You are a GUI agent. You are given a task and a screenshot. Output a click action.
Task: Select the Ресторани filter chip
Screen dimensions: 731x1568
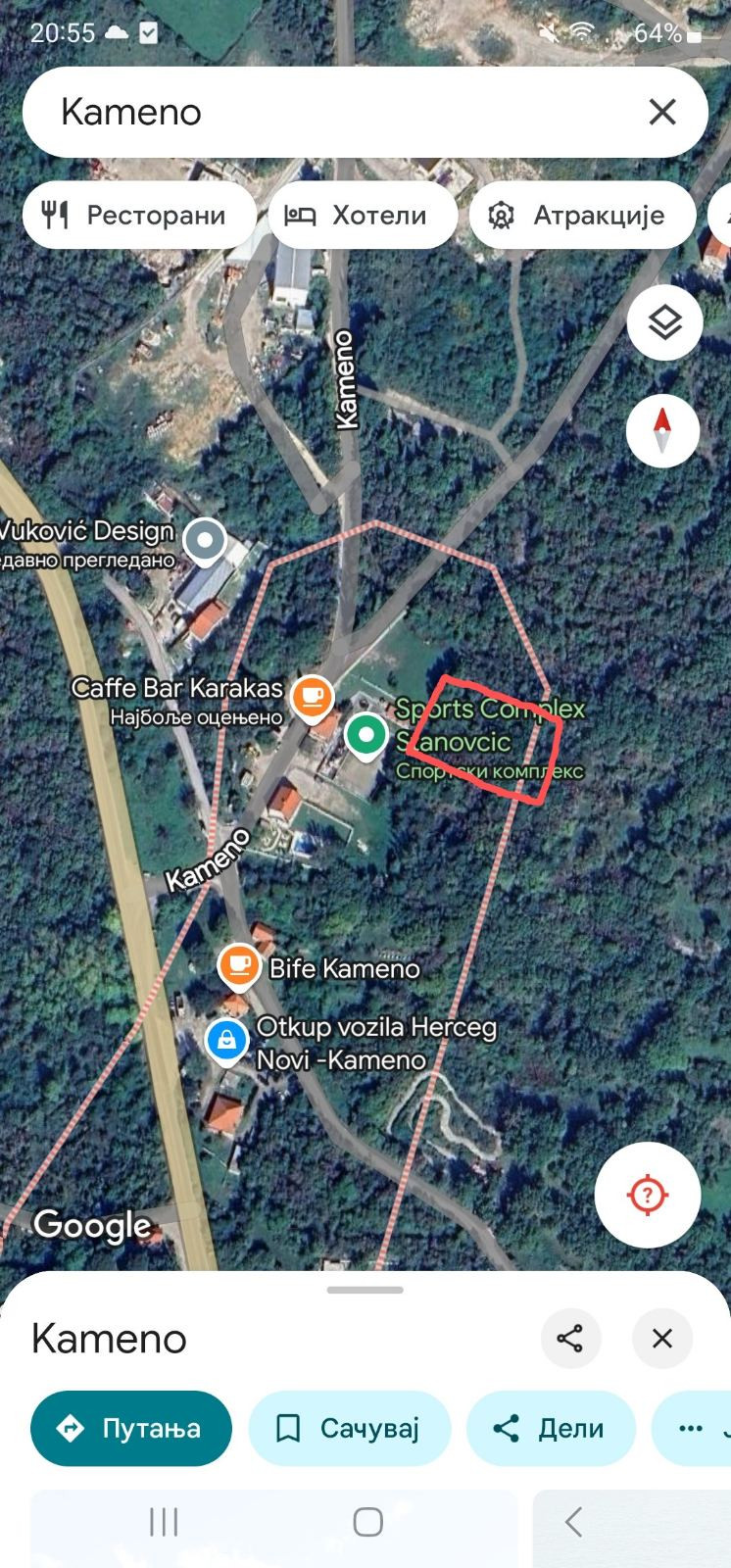[139, 215]
